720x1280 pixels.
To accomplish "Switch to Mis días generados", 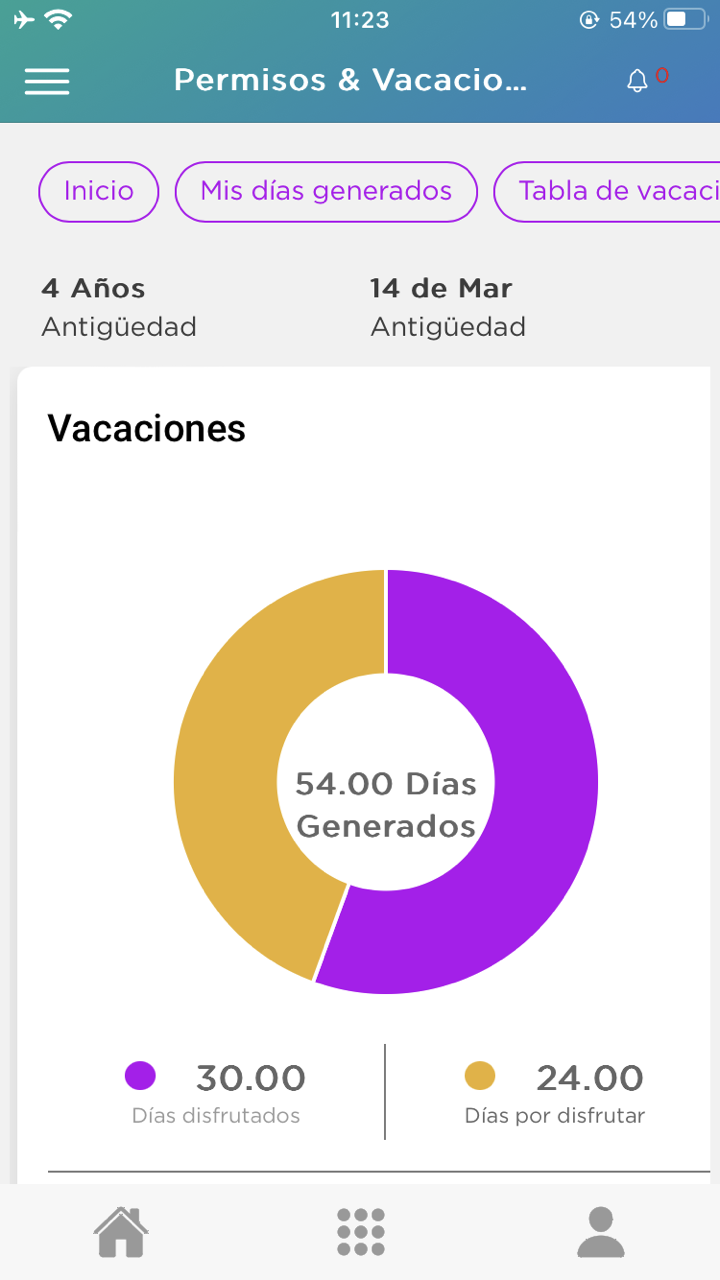I will tap(326, 191).
